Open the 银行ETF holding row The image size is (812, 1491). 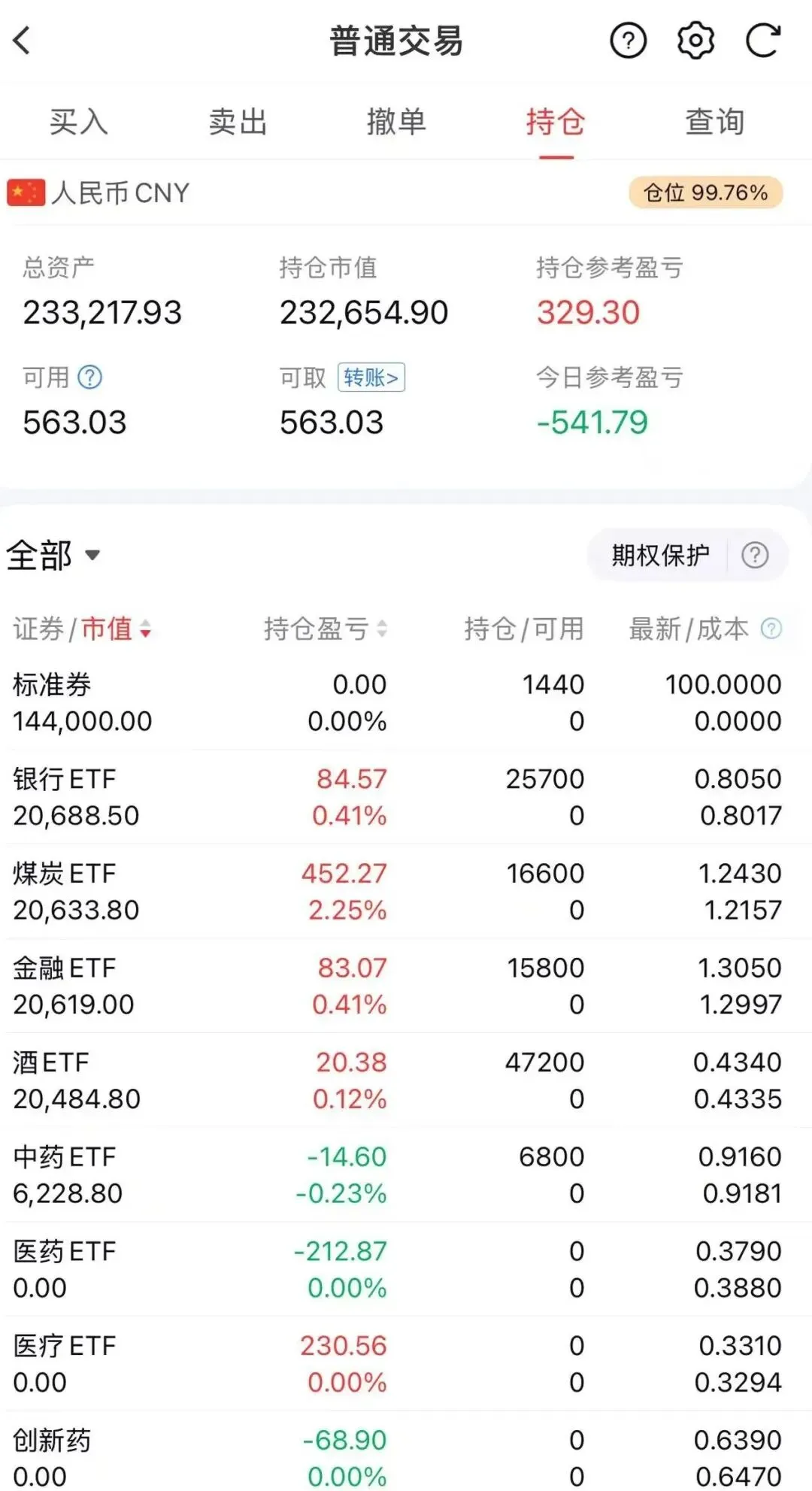click(406, 797)
